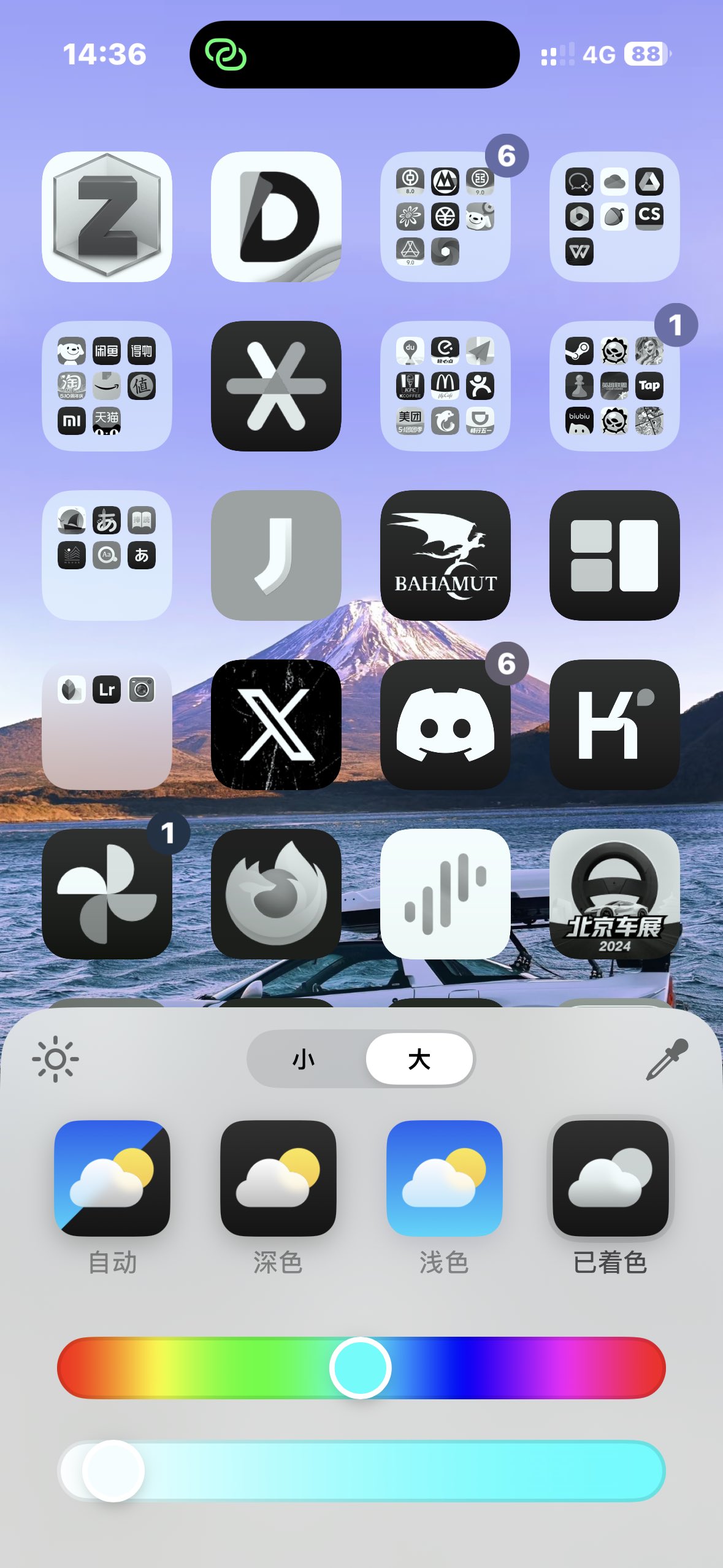The image size is (723, 1568).
Task: Toggle wallpaper dimming sun icon
Action: [55, 1059]
